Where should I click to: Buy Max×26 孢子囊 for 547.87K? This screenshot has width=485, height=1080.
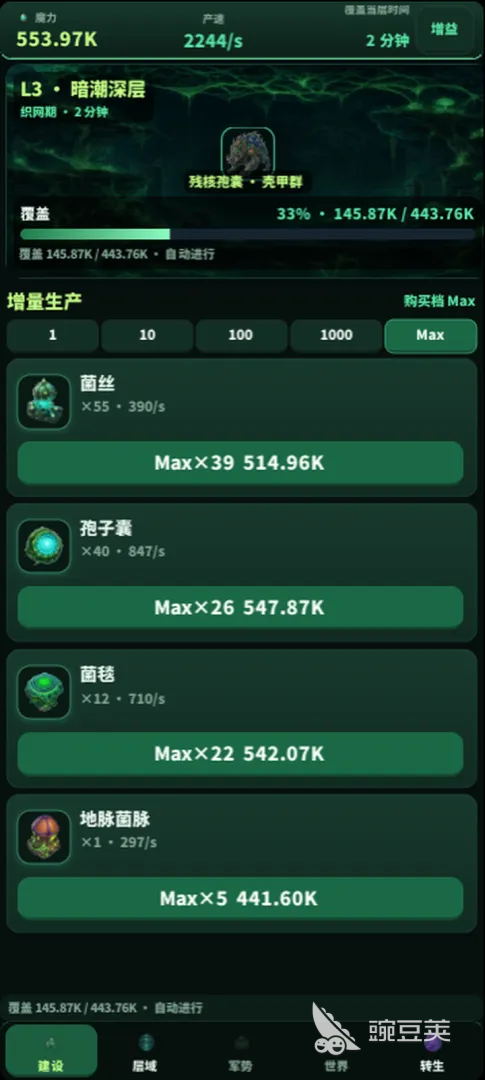point(240,608)
